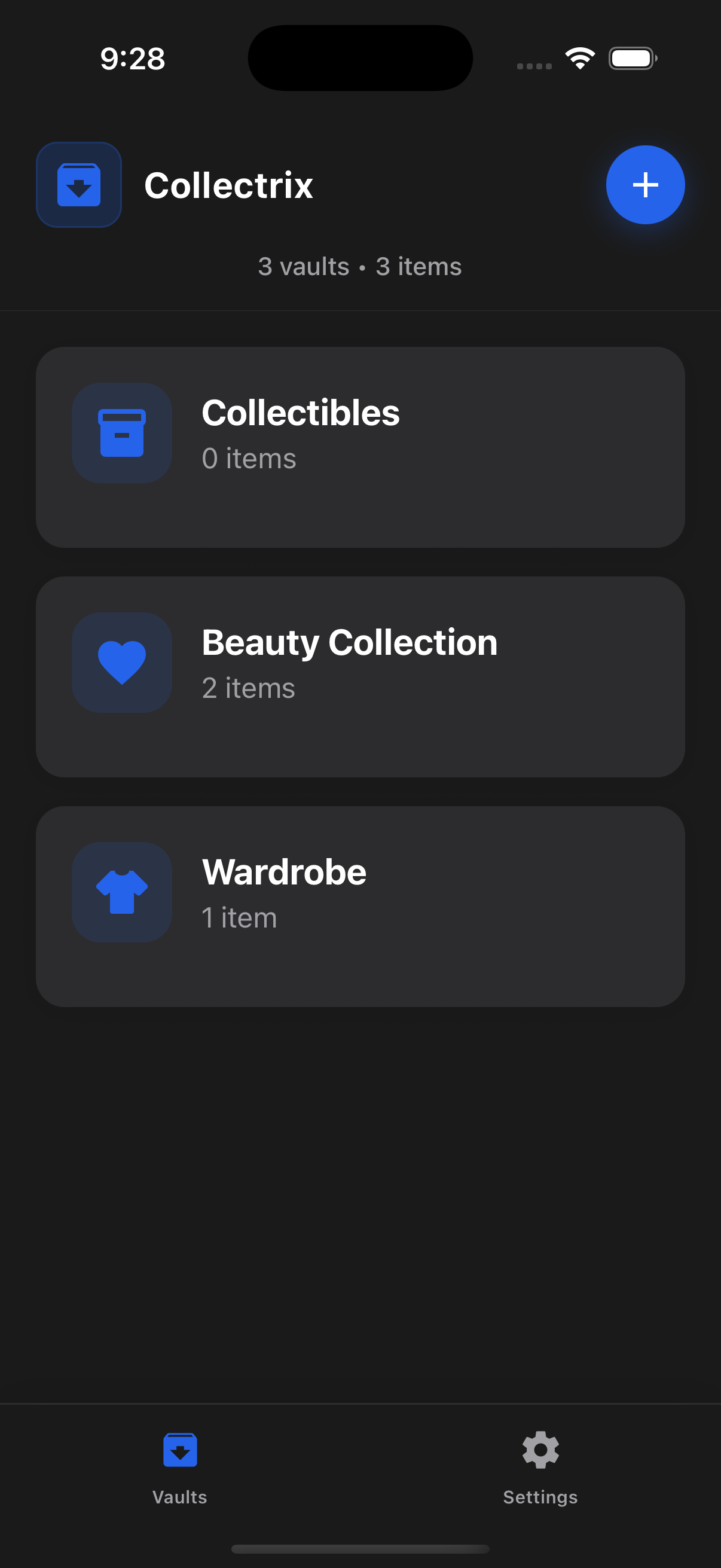Click the battery indicator in the status bar
Viewport: 721px width, 1568px height.
click(632, 58)
